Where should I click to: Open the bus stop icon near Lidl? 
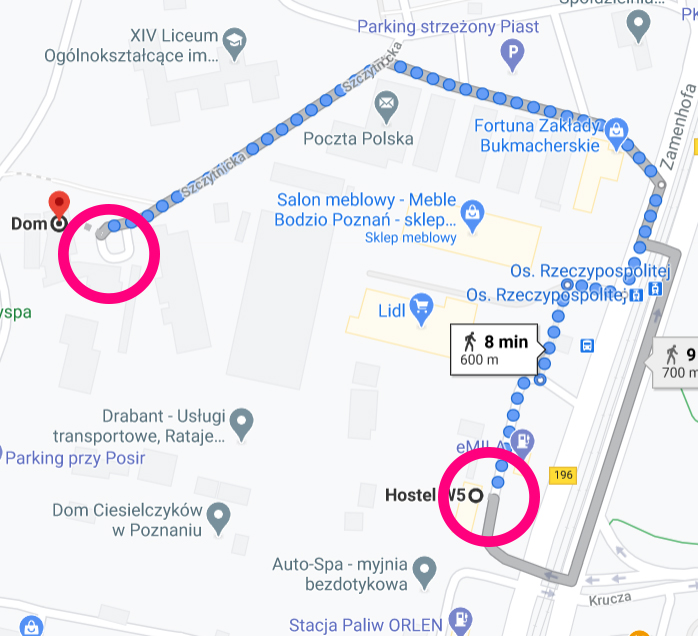point(587,346)
